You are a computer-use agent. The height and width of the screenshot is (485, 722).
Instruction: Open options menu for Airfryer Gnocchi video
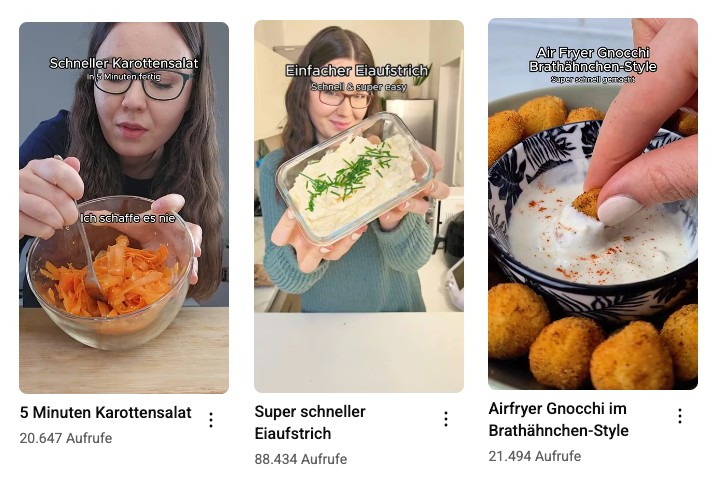[x=680, y=416]
